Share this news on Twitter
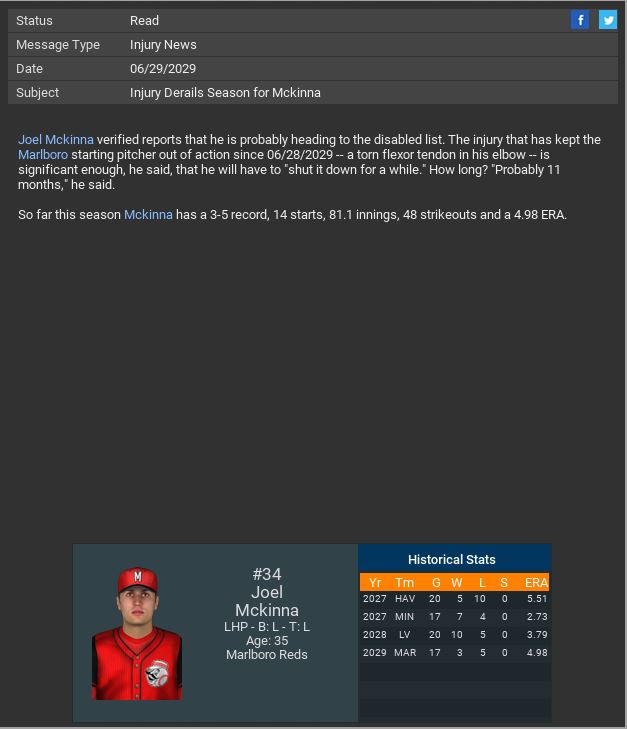 click(608, 20)
